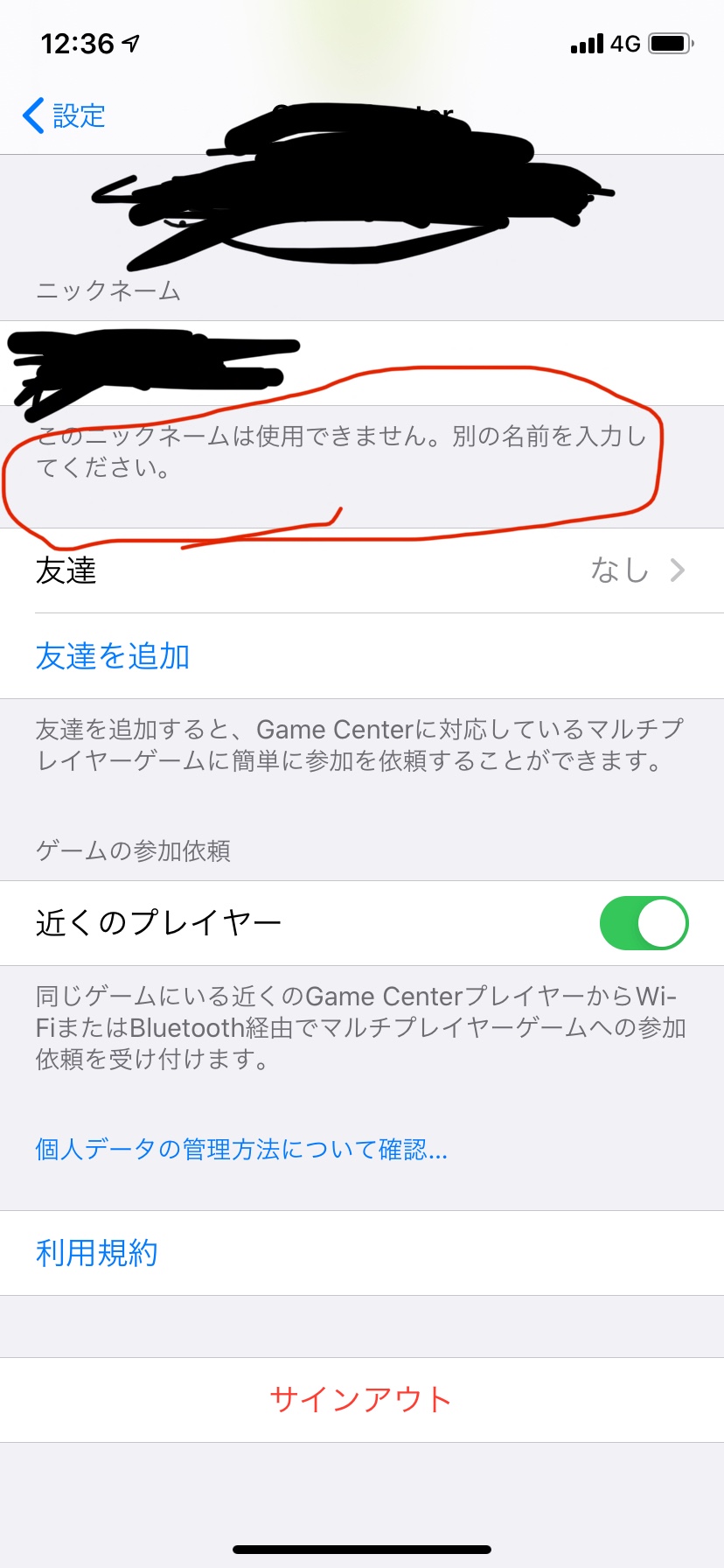The width and height of the screenshot is (724, 1568).
Task: Tap the nickname field under ニックネーム
Action: 362,362
